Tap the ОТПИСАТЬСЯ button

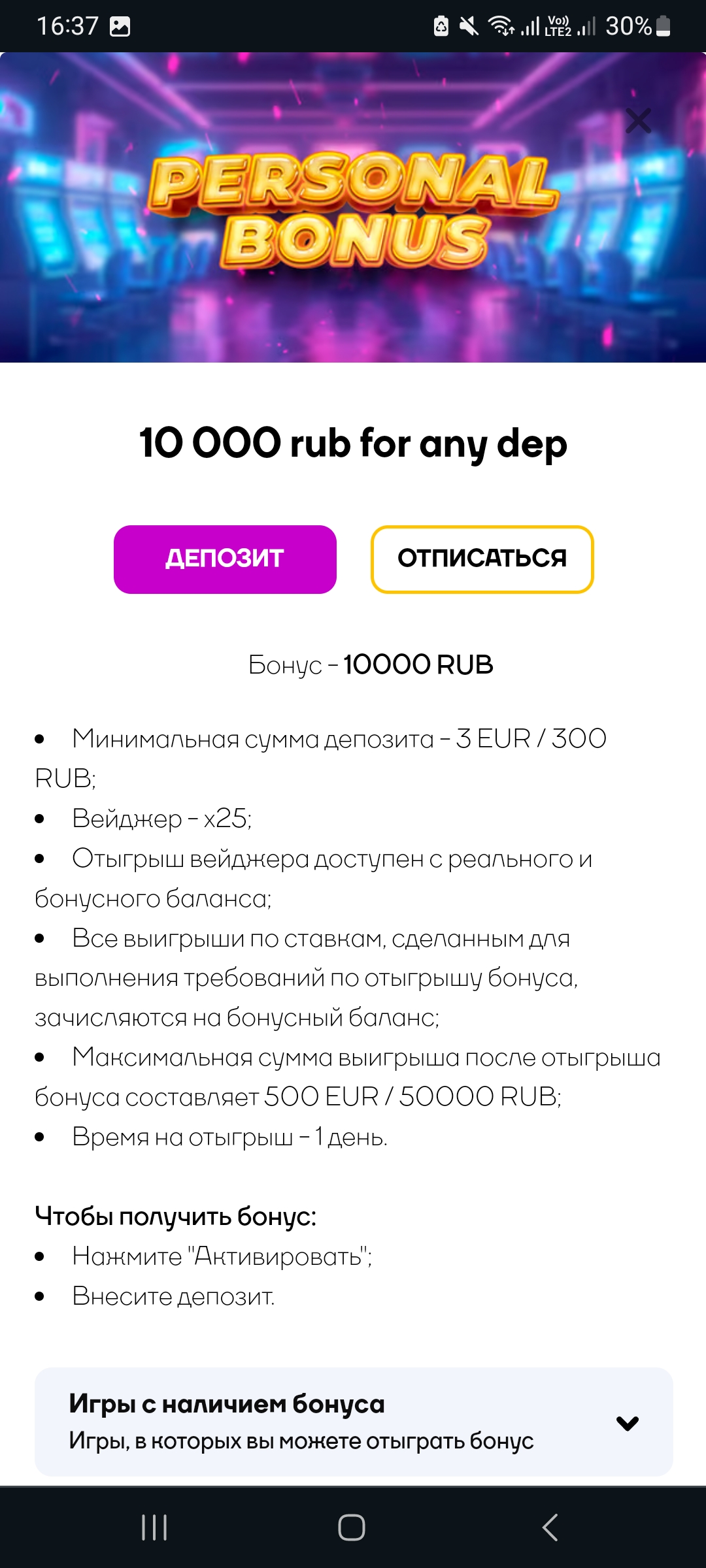[482, 559]
